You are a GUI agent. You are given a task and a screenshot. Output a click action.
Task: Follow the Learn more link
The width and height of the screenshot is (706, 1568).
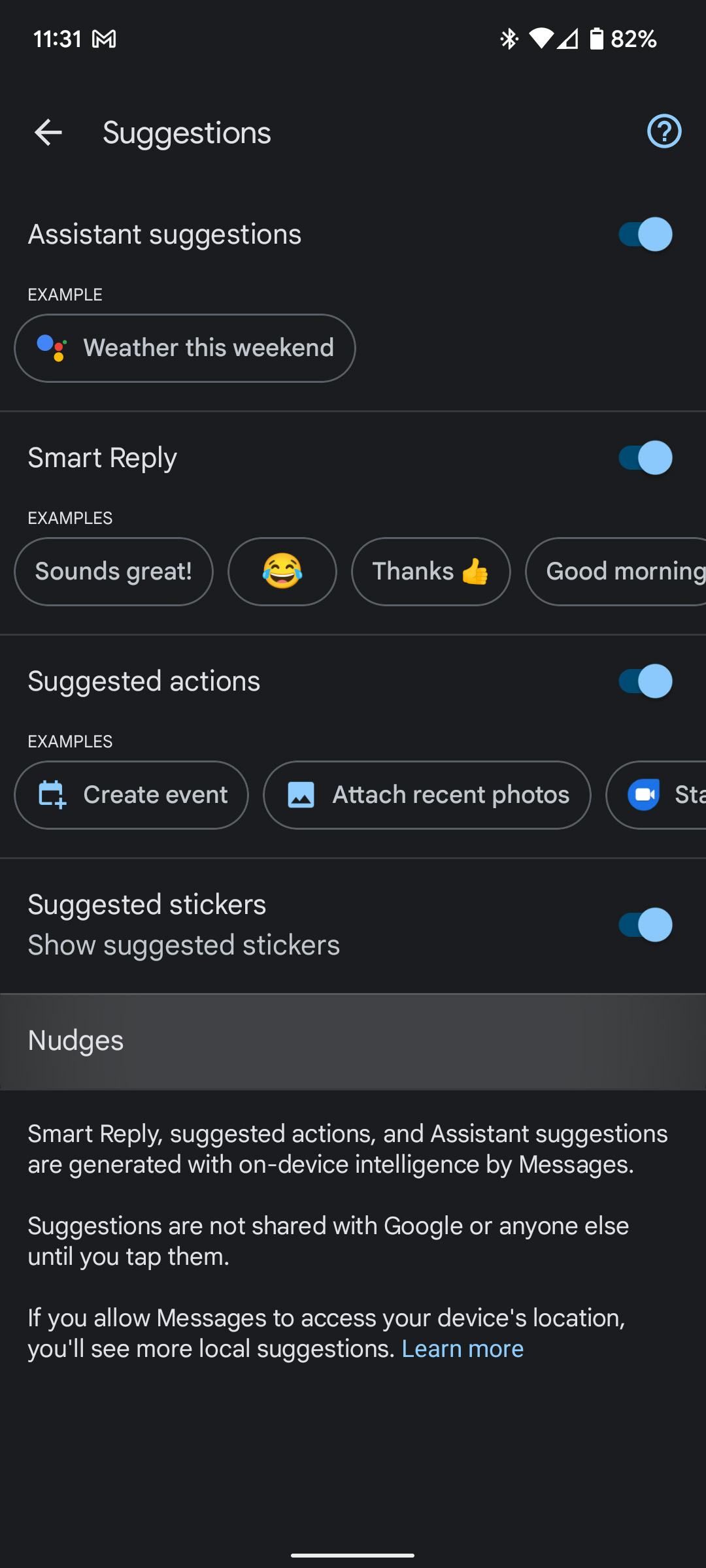coord(462,1348)
